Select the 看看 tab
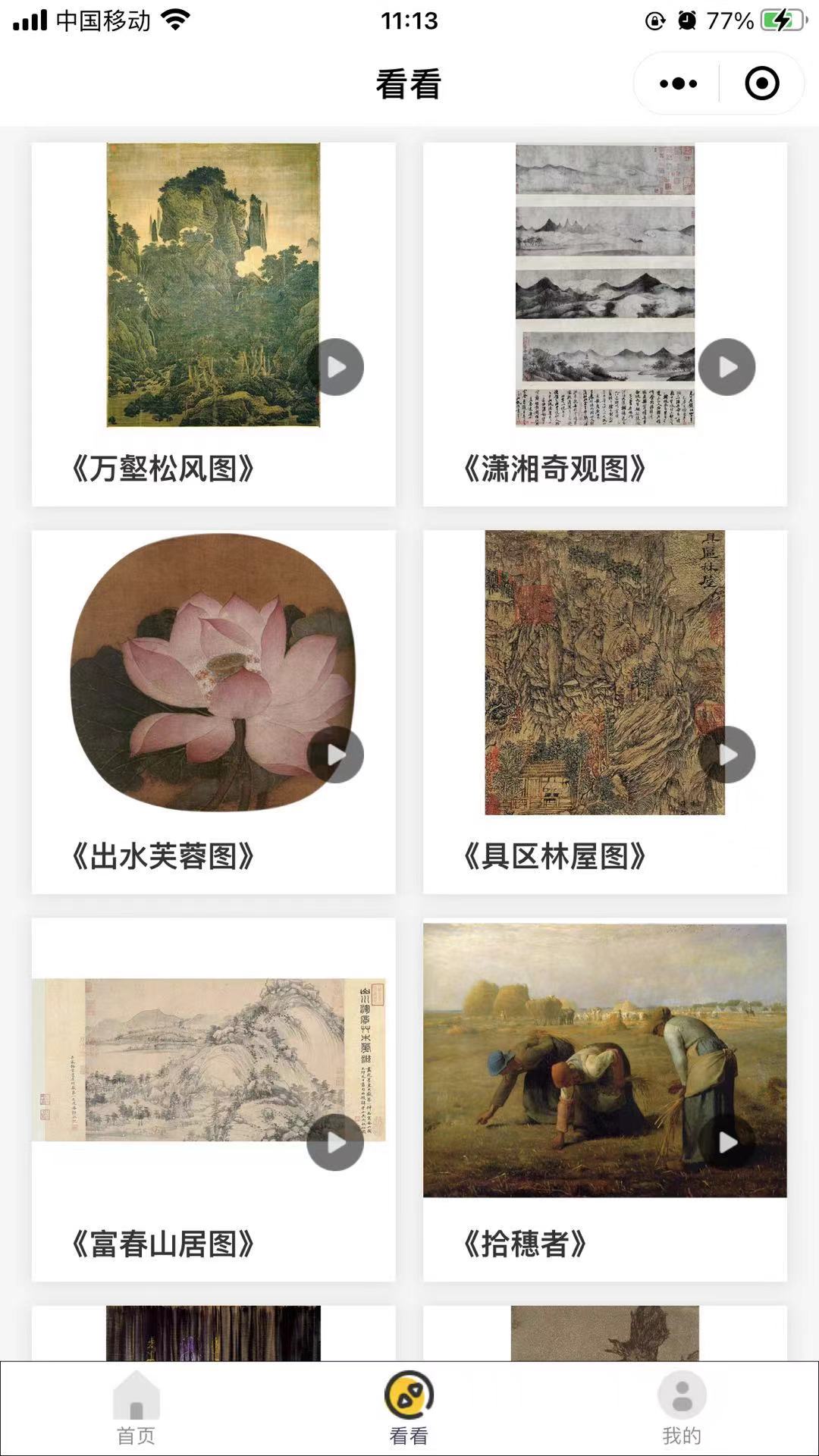The height and width of the screenshot is (1456, 819). coord(409,1407)
